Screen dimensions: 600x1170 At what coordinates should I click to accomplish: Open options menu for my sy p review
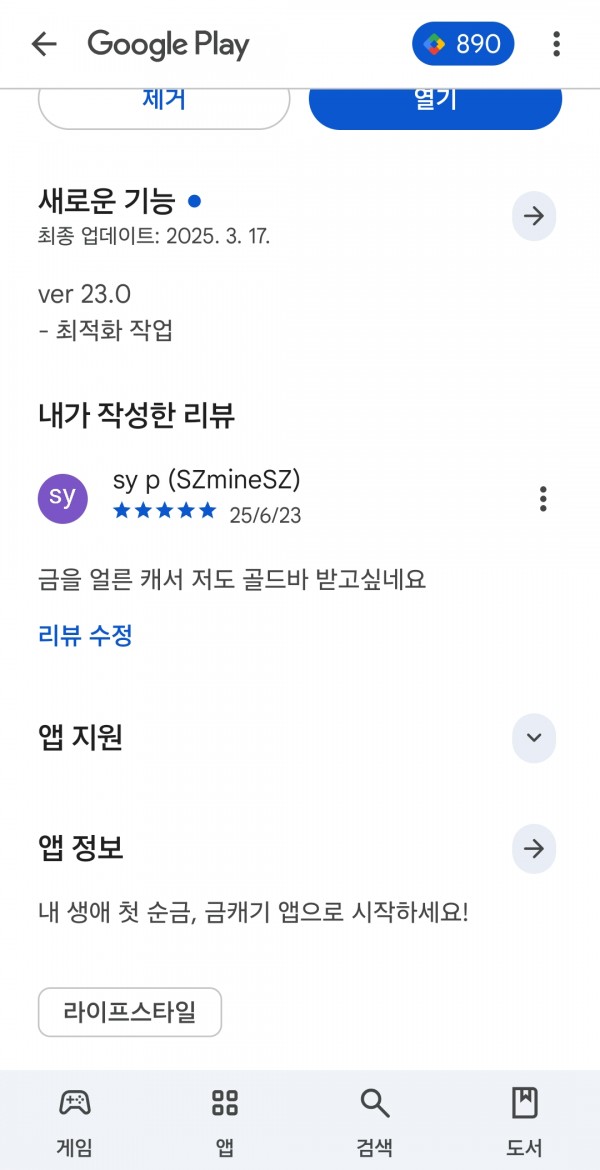point(543,498)
